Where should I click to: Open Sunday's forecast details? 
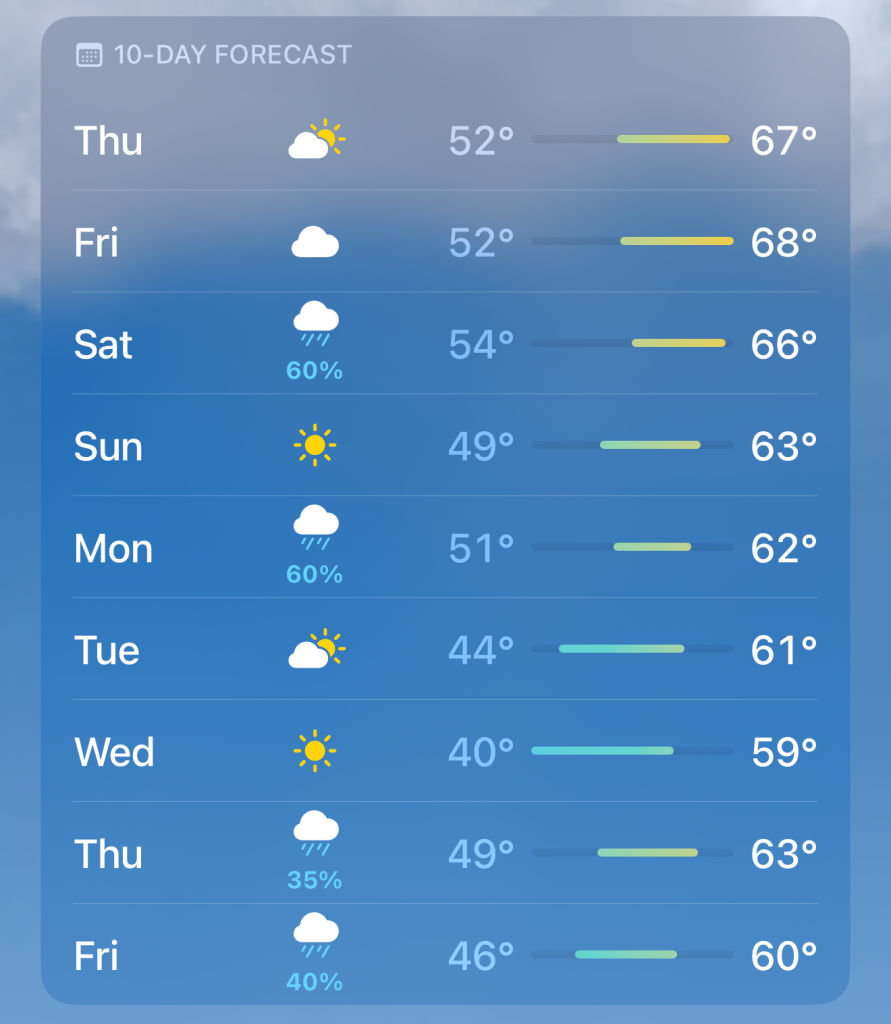click(445, 446)
